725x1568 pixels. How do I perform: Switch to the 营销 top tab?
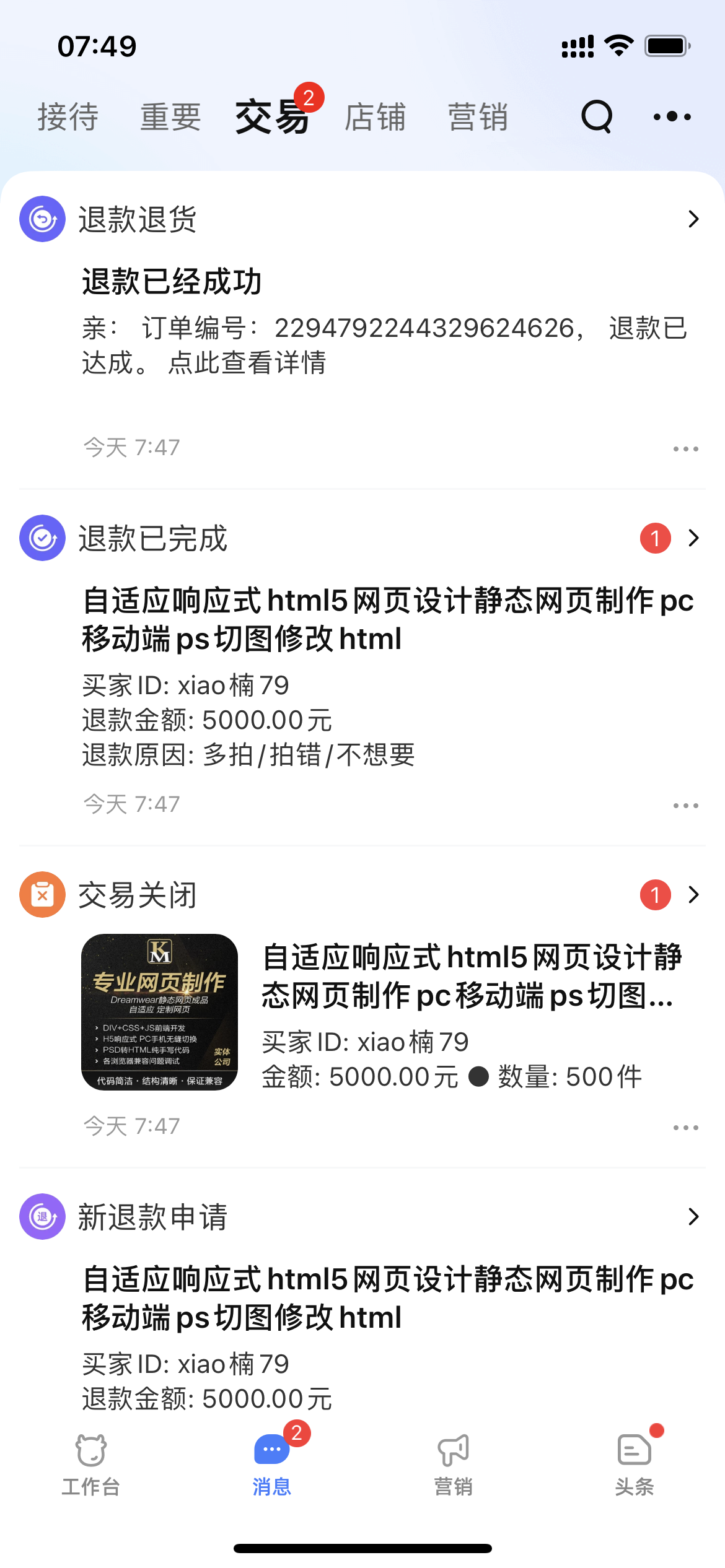pos(478,117)
